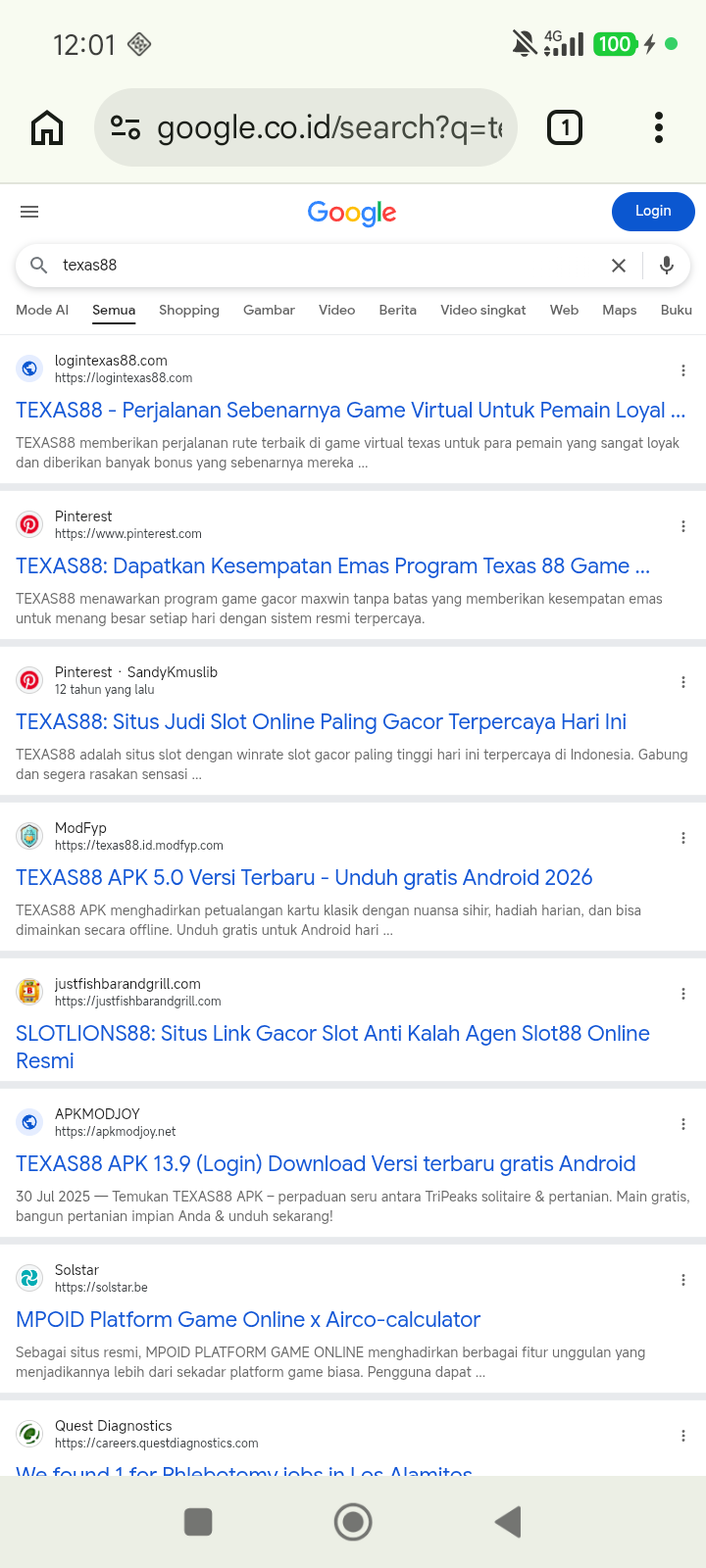Open Google's hamburger side menu

29,212
